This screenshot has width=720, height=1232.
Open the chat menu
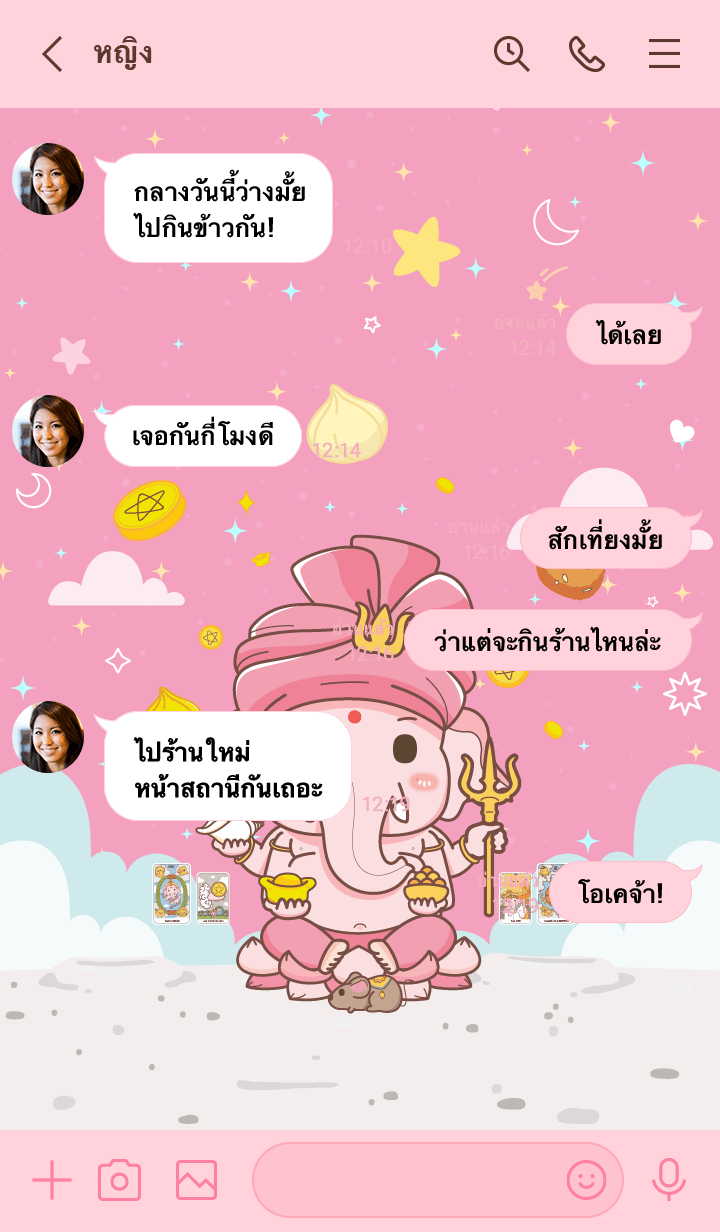coord(664,54)
